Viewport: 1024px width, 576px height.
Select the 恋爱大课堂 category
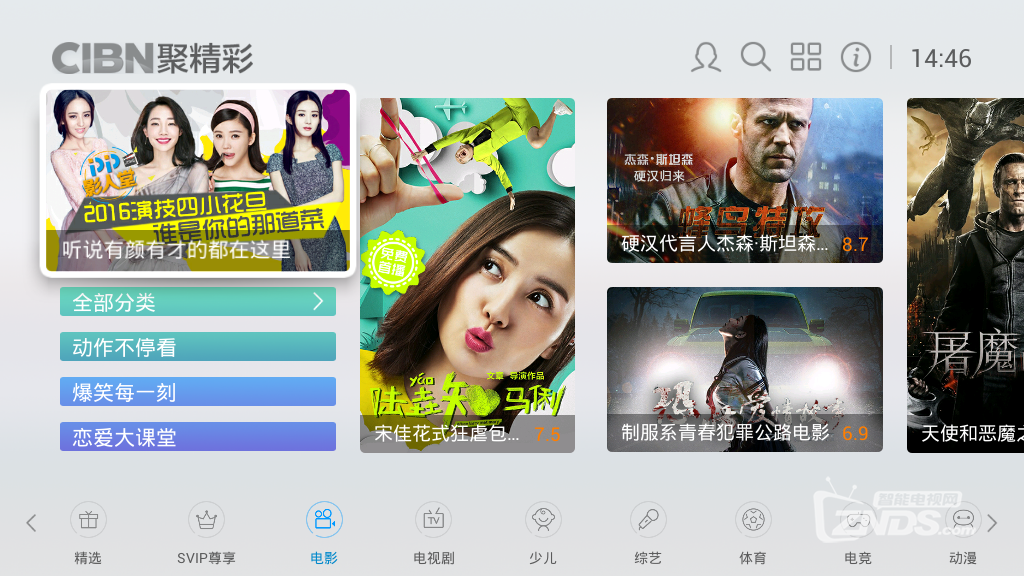click(x=198, y=437)
